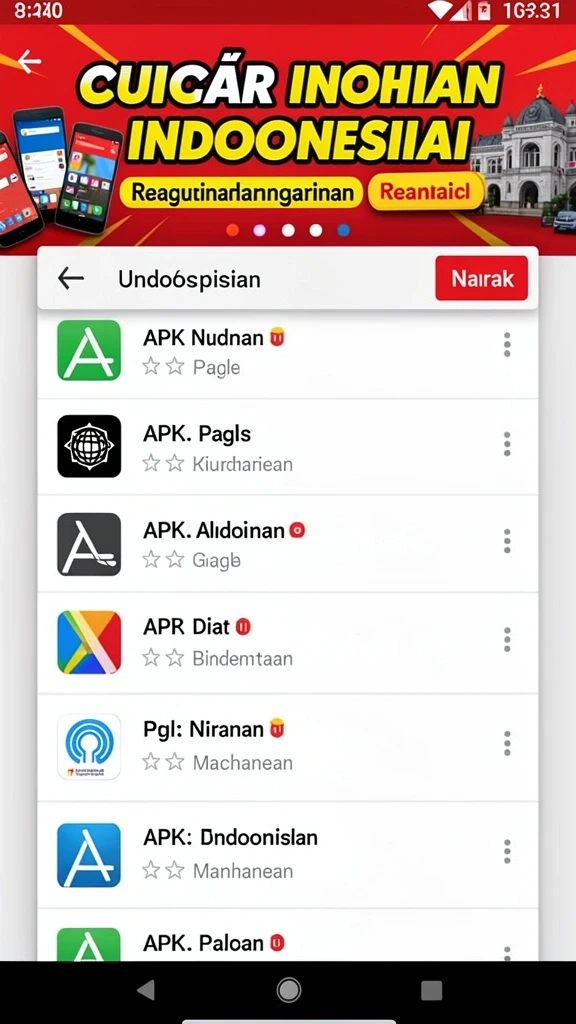Open more options for APR Diat
This screenshot has width=576, height=1024.
pos(507,639)
